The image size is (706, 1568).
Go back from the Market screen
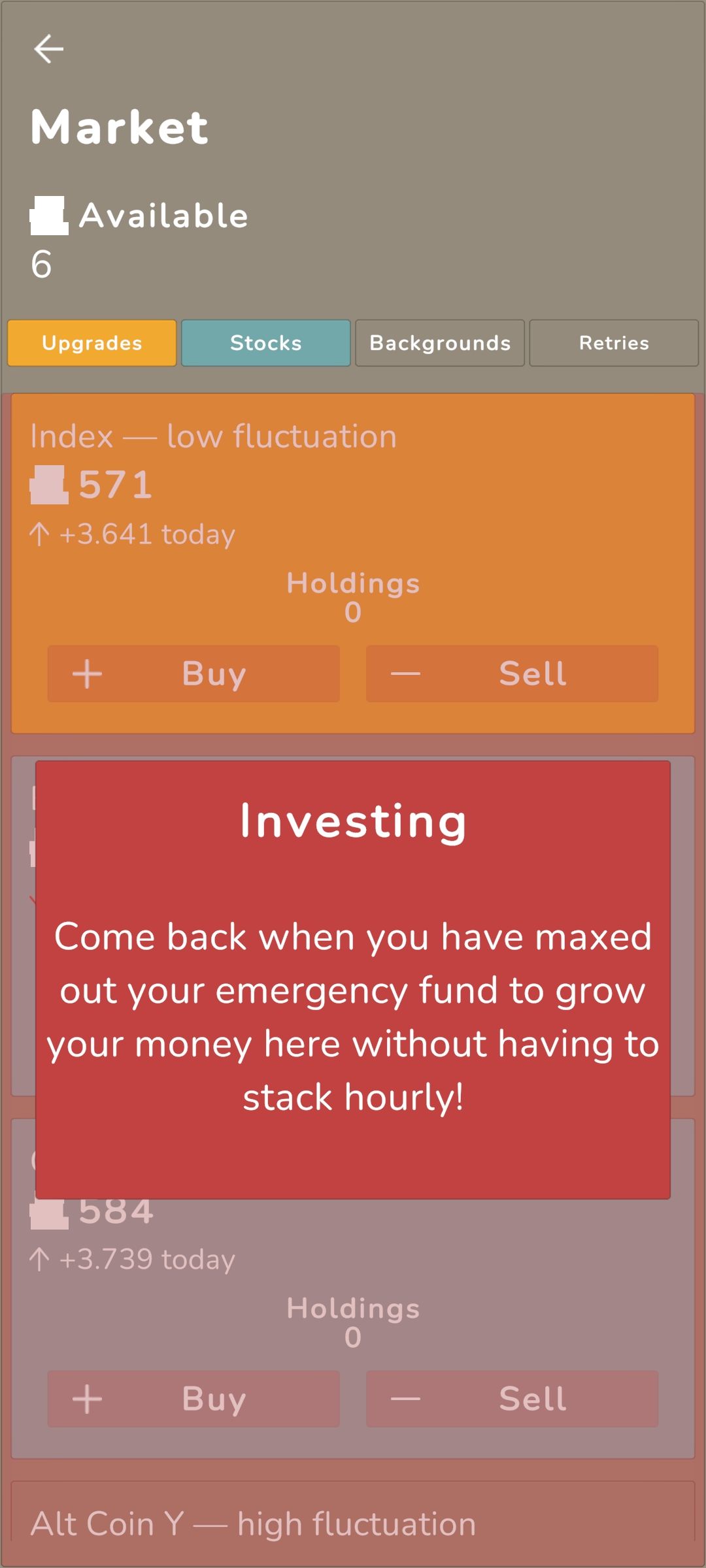(49, 49)
